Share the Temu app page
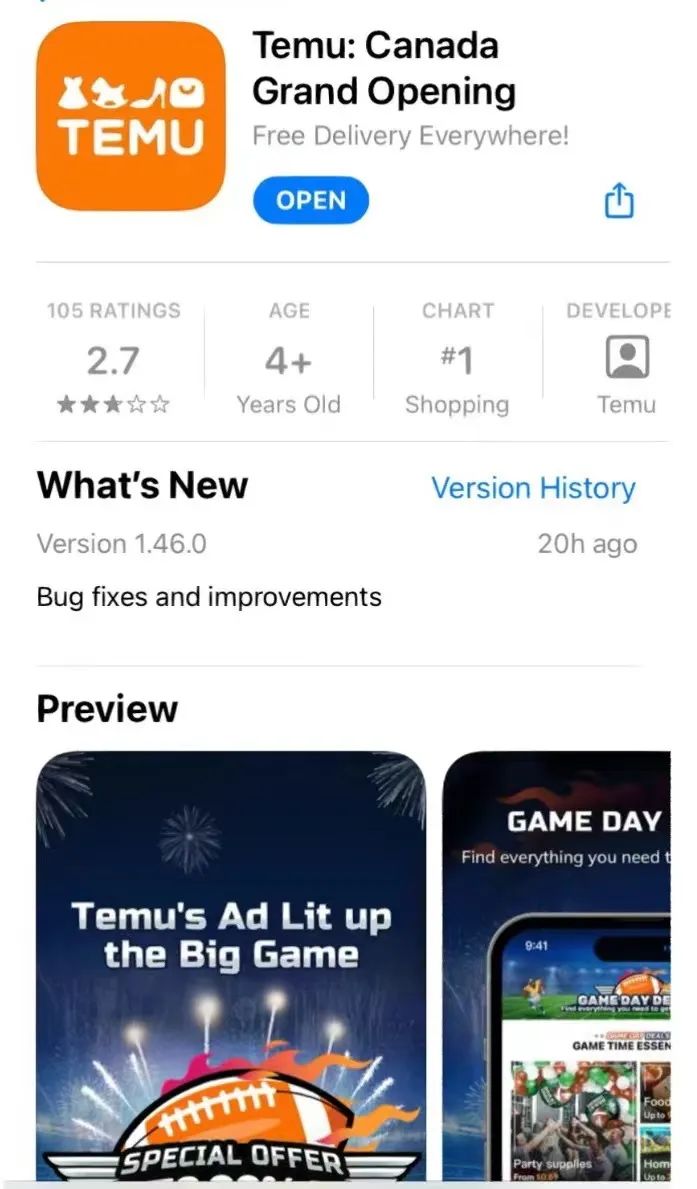The height and width of the screenshot is (1189, 697). [619, 201]
